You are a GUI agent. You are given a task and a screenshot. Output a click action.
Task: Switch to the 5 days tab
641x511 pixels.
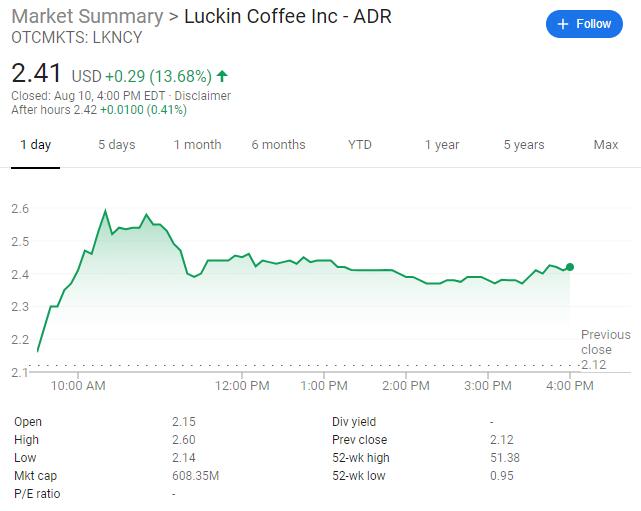point(116,145)
